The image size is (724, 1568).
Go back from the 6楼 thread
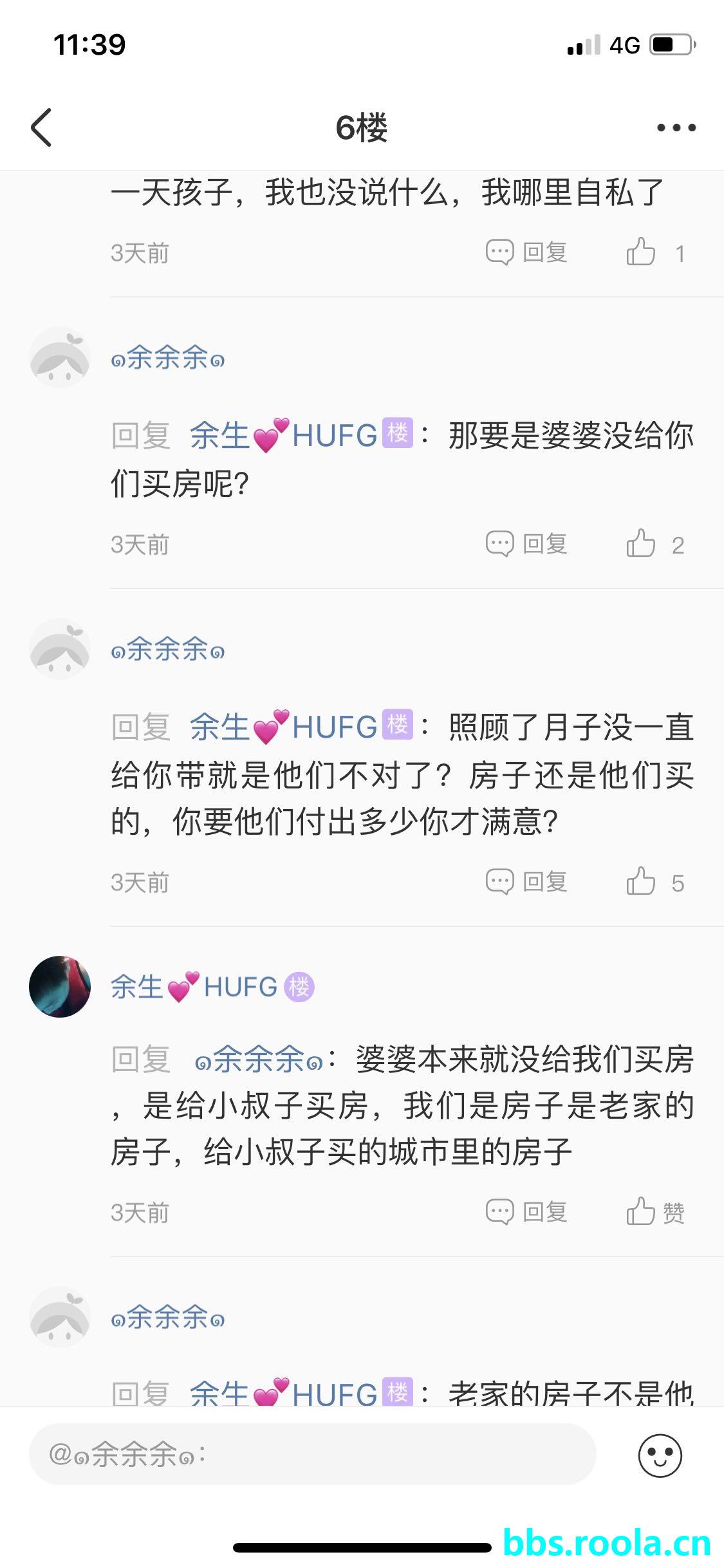(x=41, y=127)
